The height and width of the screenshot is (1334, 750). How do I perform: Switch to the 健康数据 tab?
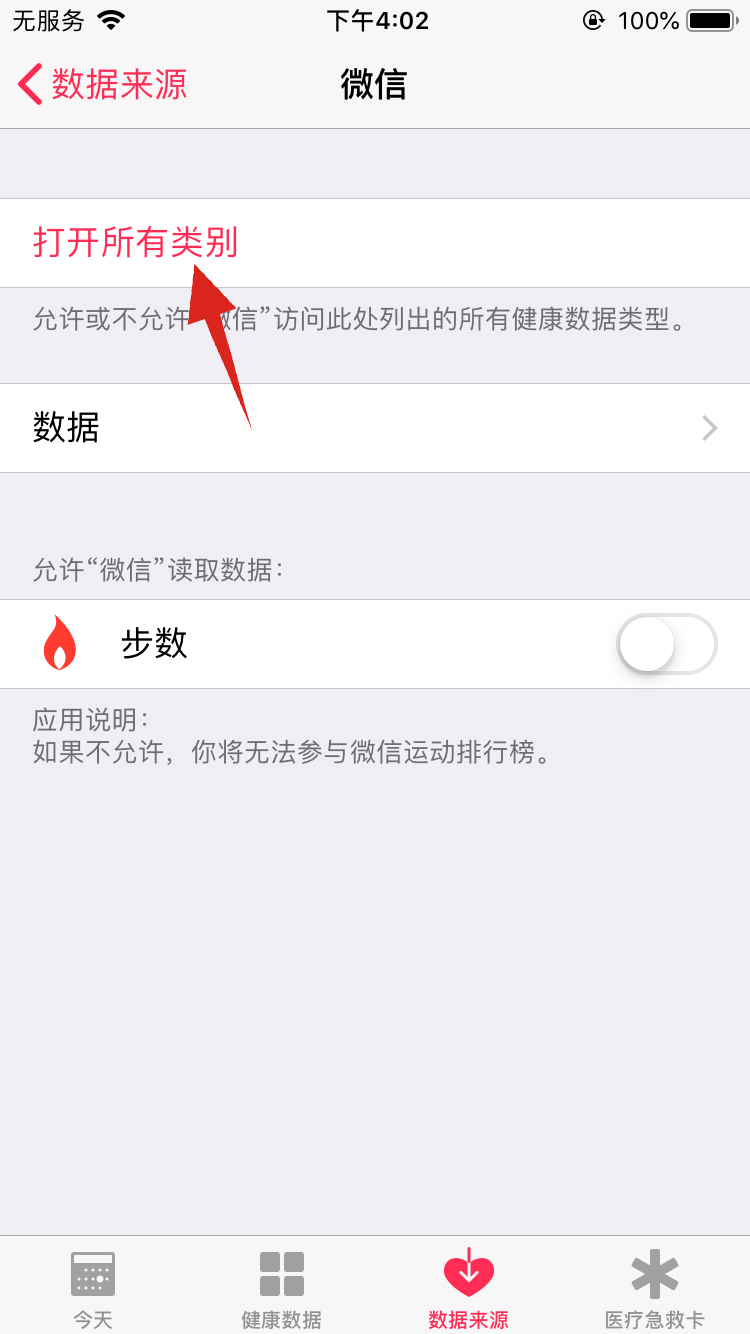(x=281, y=1288)
